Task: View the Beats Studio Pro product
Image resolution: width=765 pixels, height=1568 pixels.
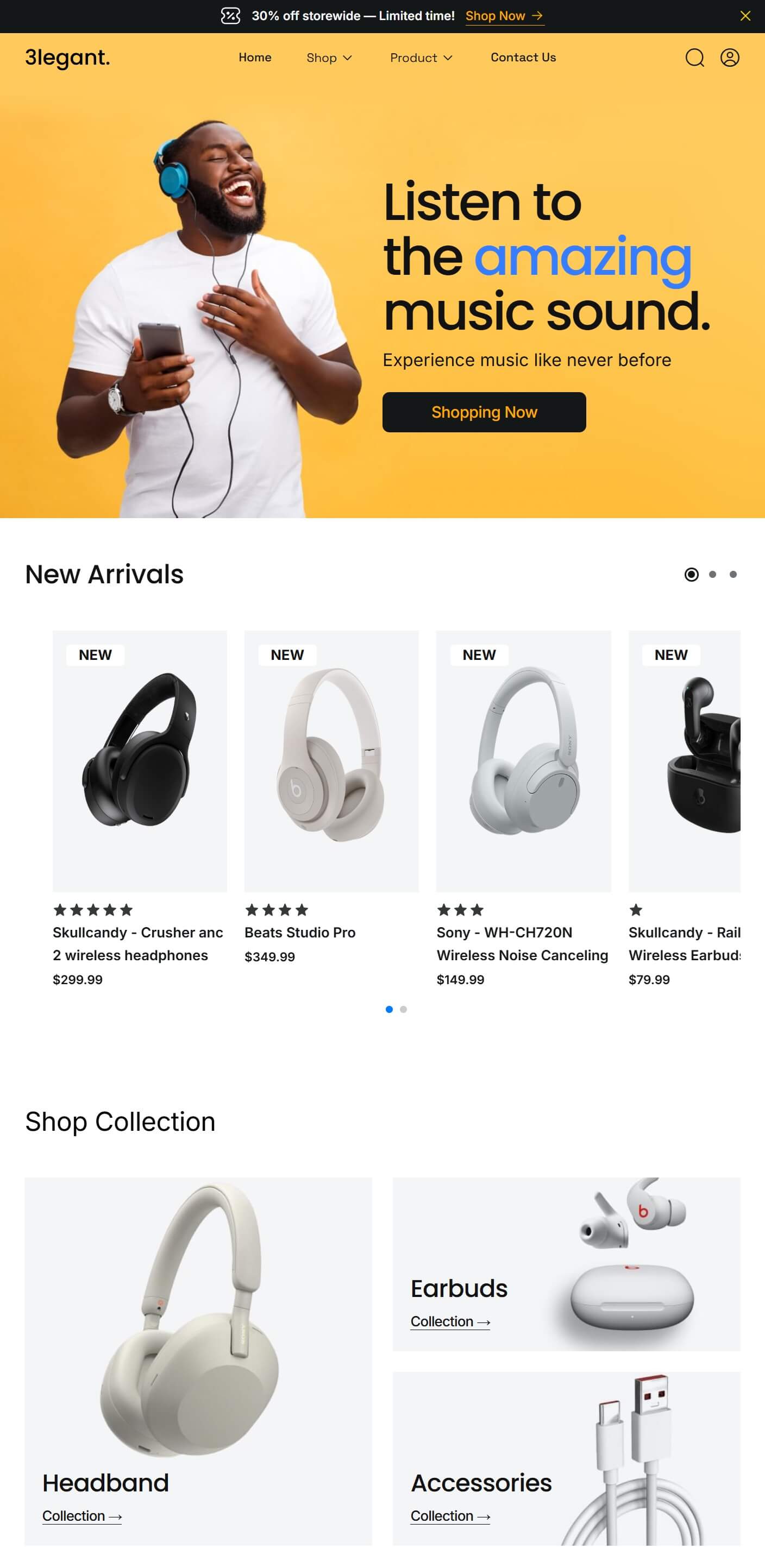Action: 331,797
